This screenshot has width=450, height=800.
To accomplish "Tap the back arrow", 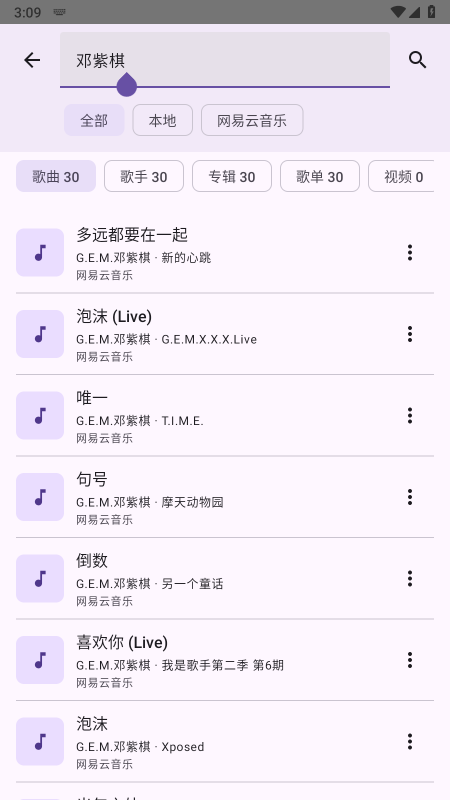I will 32,60.
